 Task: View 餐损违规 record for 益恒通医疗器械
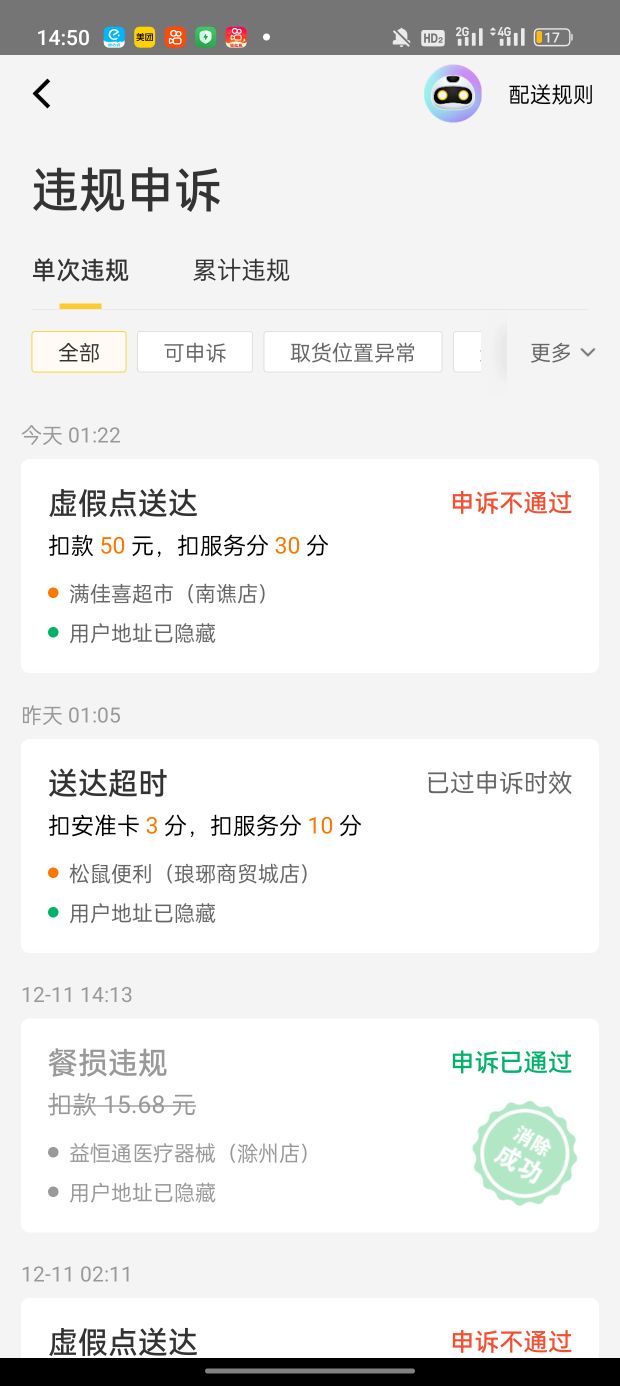point(310,1125)
